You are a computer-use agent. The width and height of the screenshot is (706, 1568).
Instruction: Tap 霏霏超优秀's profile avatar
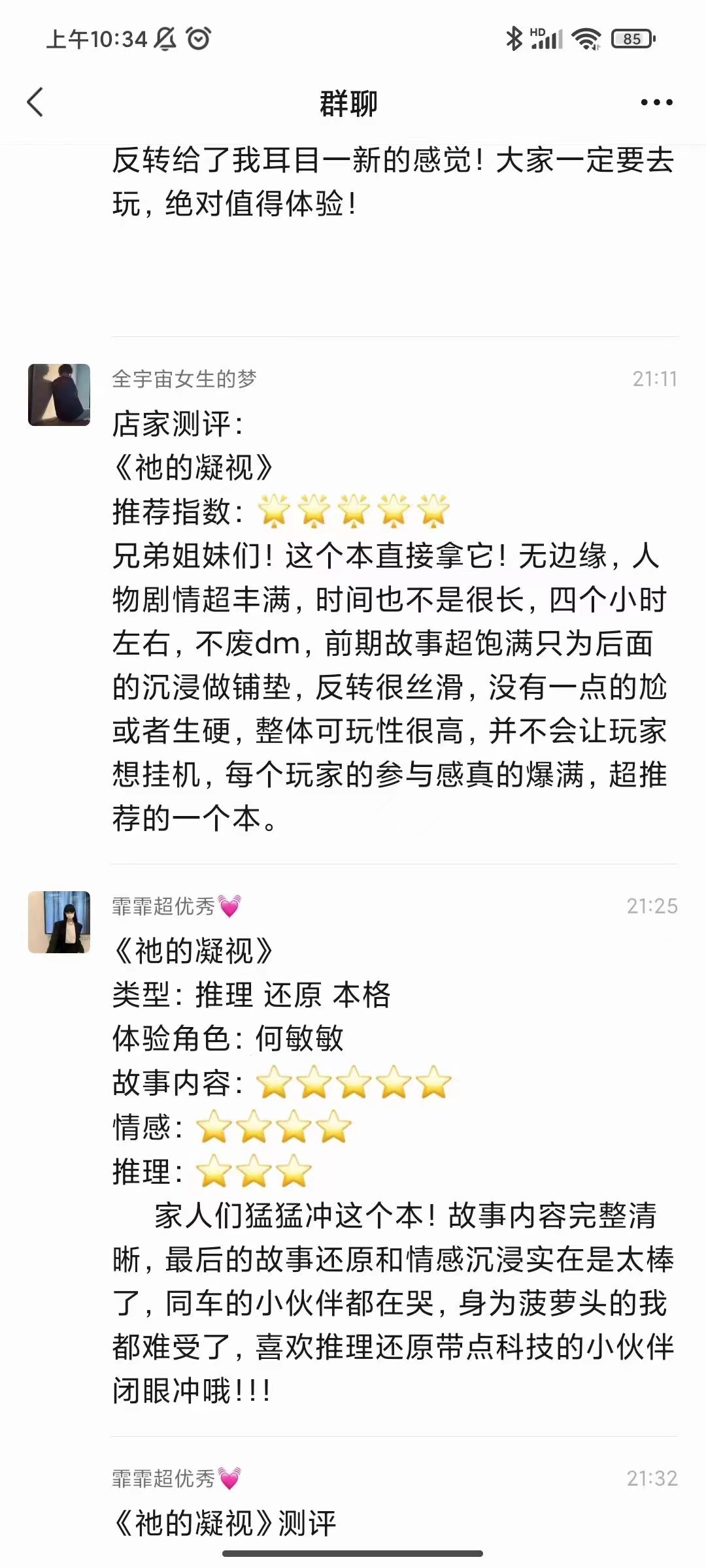(59, 922)
